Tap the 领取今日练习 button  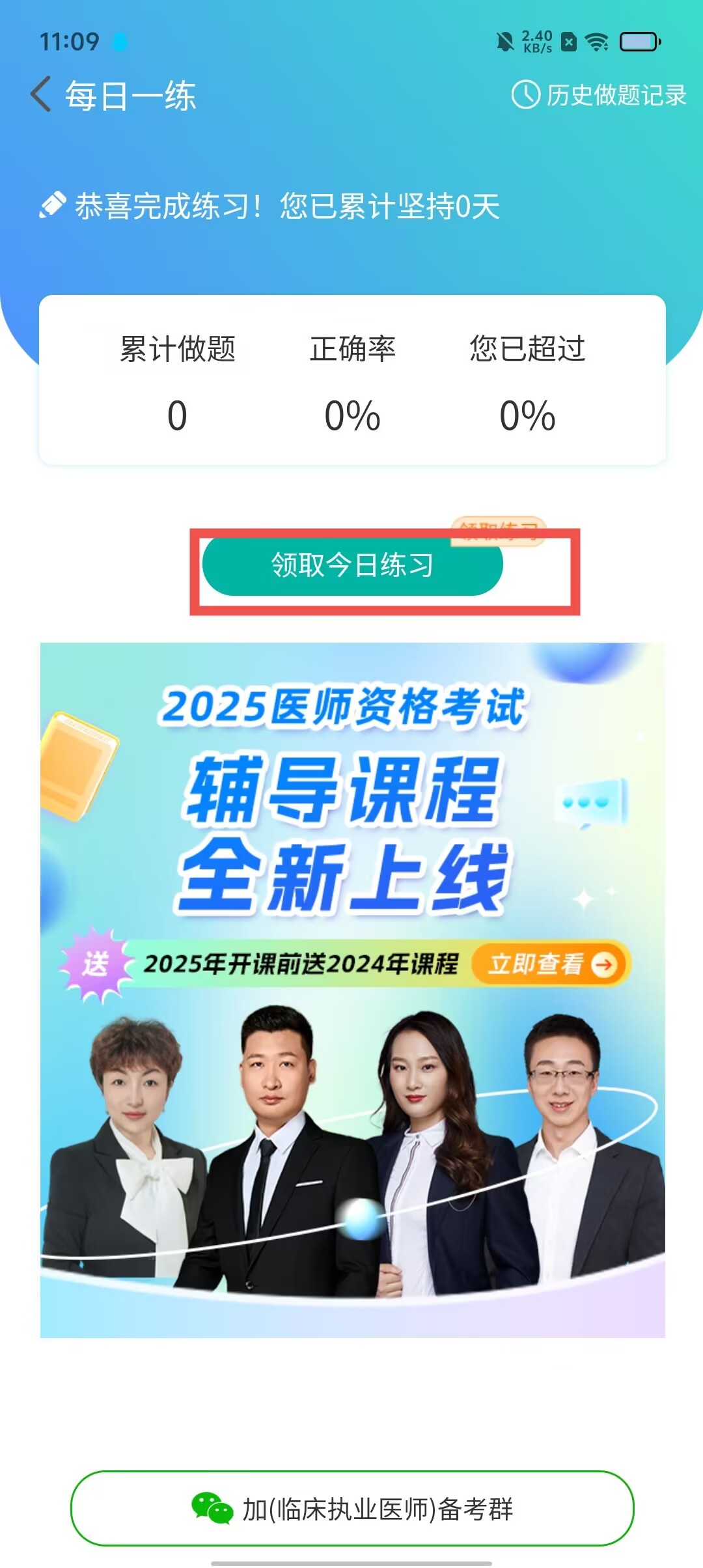coord(352,565)
